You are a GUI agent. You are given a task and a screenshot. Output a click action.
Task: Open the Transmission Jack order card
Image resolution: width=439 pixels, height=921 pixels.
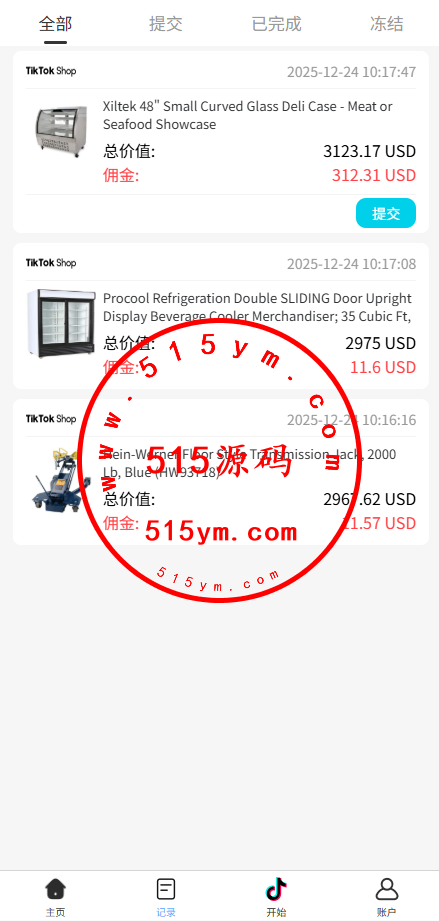click(221, 472)
